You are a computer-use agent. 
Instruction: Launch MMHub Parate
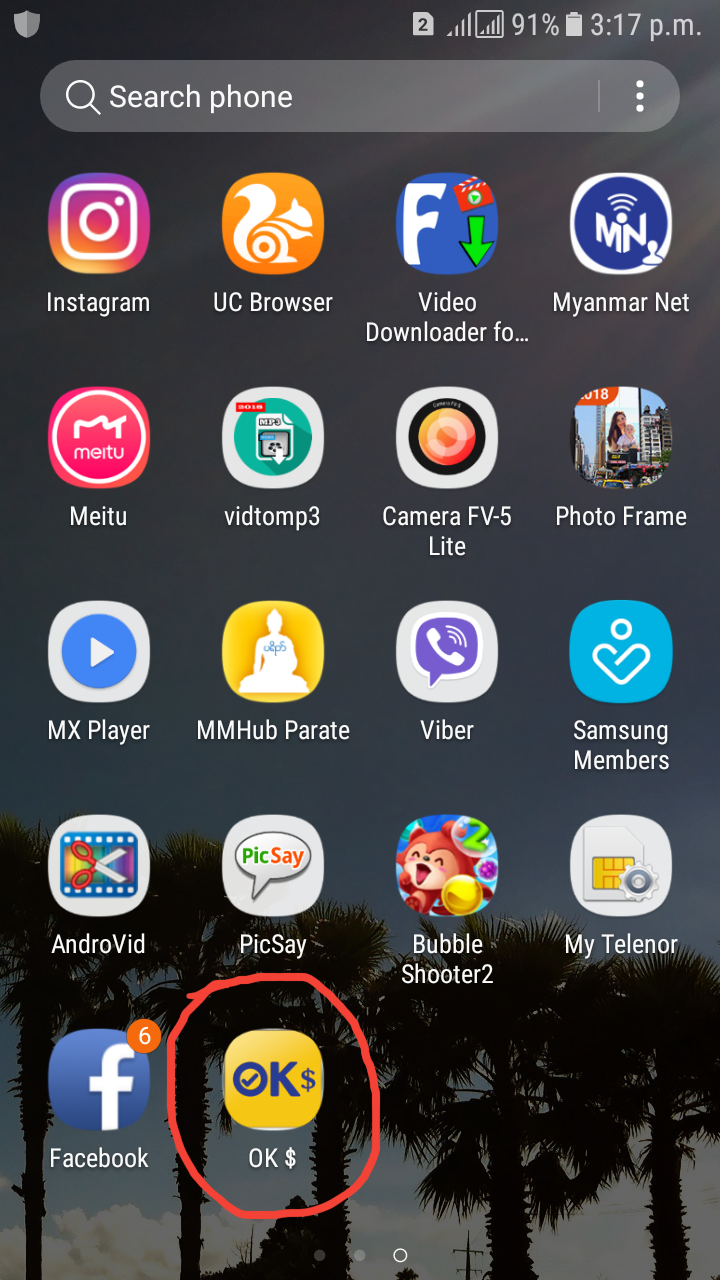[x=273, y=652]
